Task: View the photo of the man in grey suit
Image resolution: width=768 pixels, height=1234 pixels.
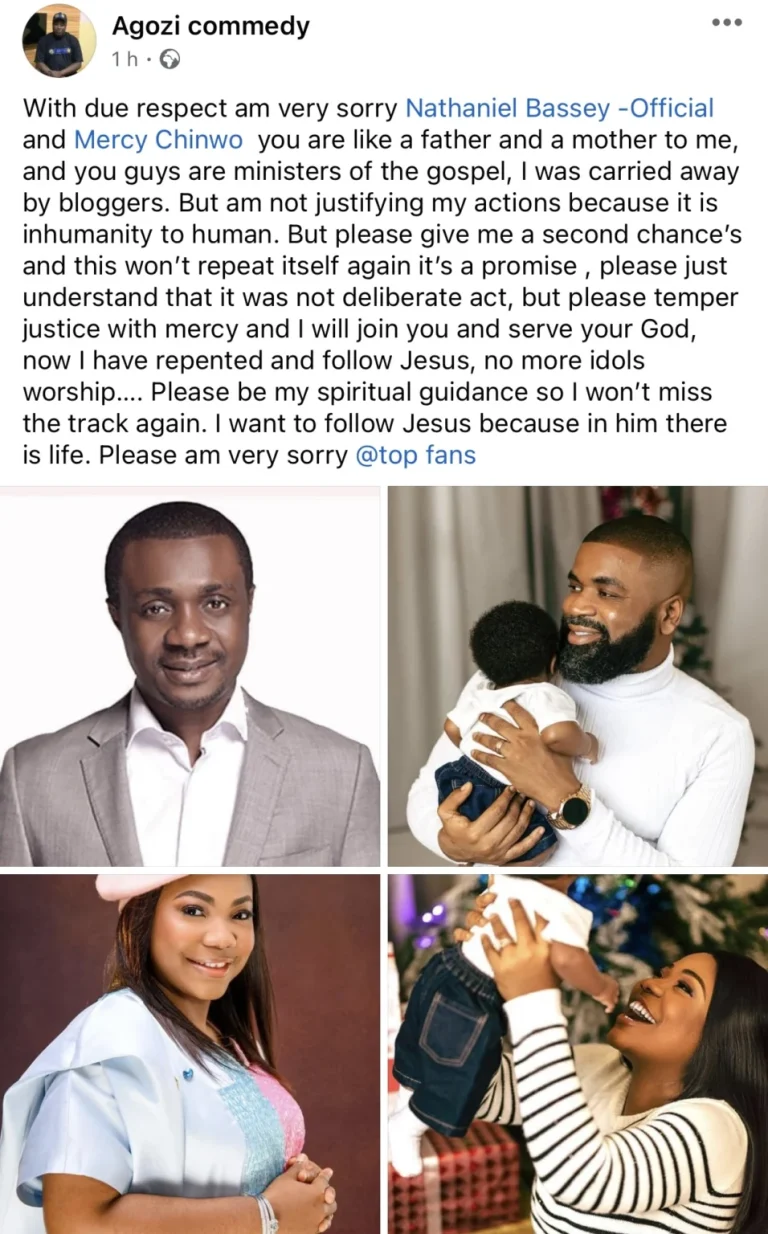Action: 190,676
